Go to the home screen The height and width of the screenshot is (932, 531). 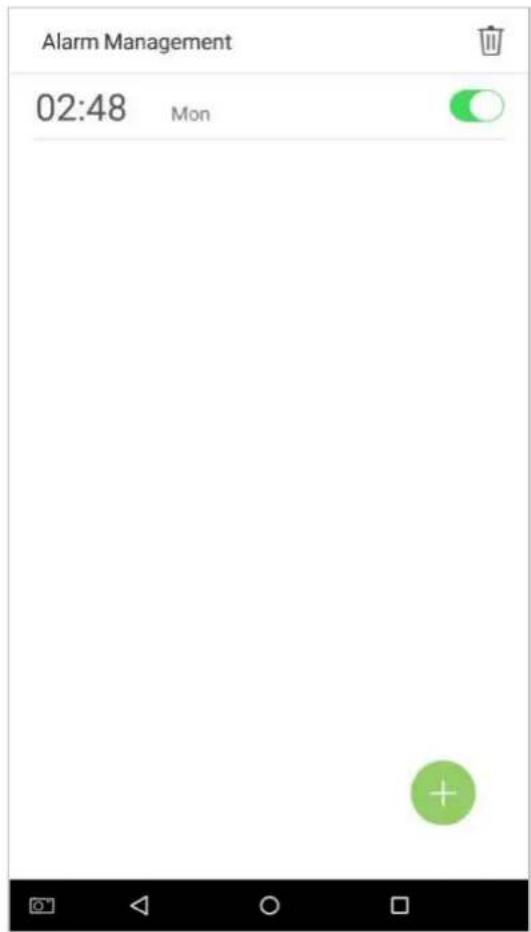269,905
